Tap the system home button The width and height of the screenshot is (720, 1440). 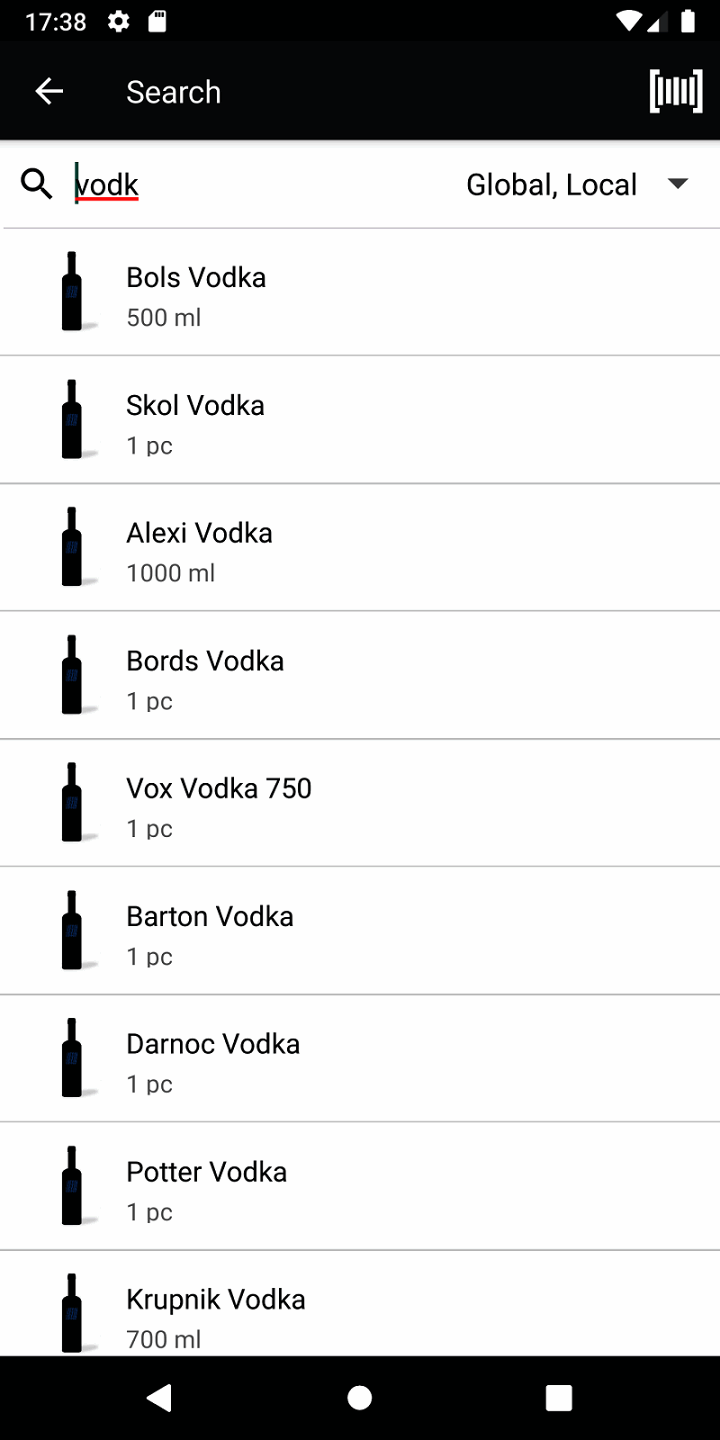(x=360, y=1398)
